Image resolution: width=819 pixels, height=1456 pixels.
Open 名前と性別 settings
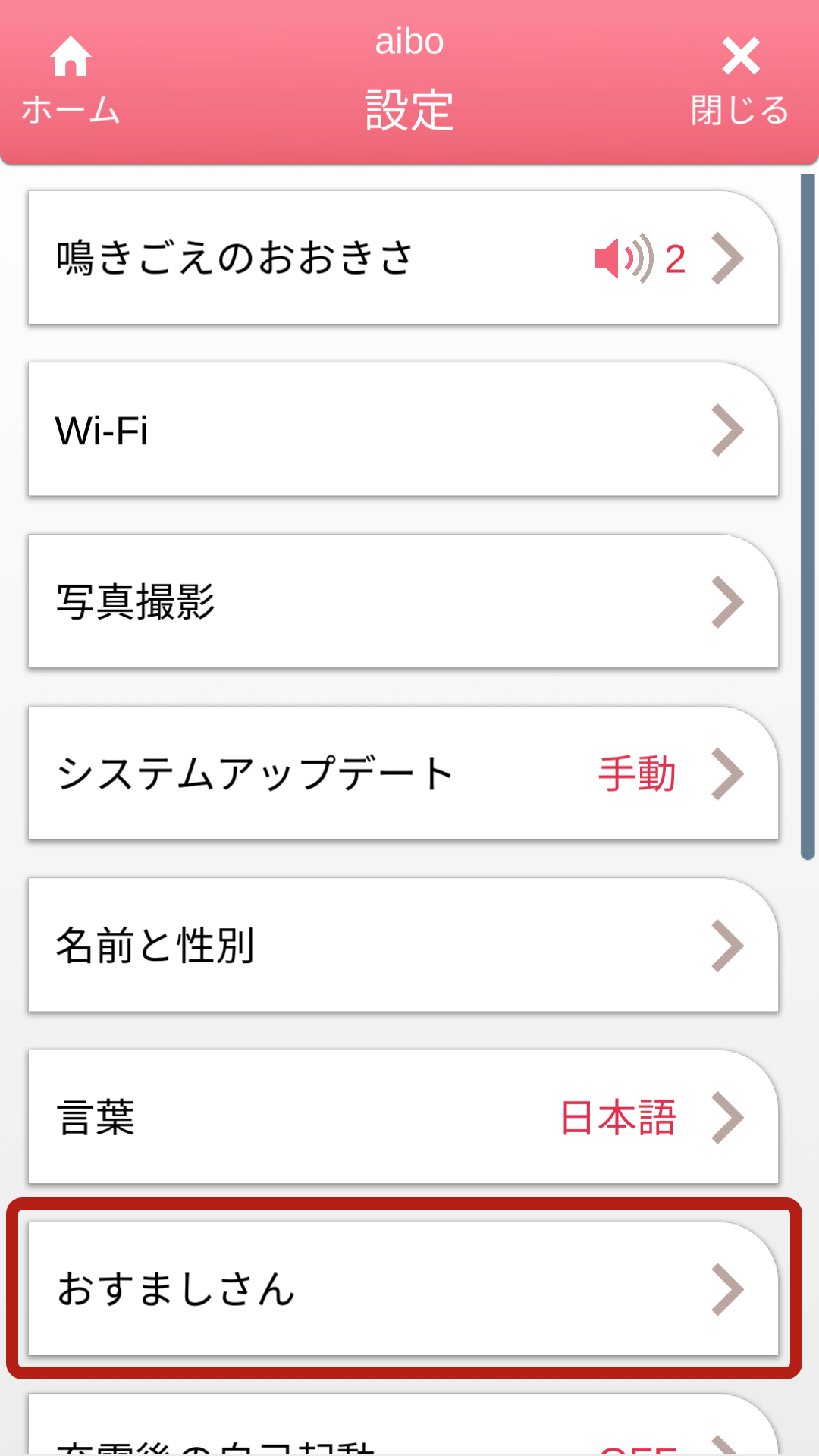pyautogui.click(x=403, y=946)
